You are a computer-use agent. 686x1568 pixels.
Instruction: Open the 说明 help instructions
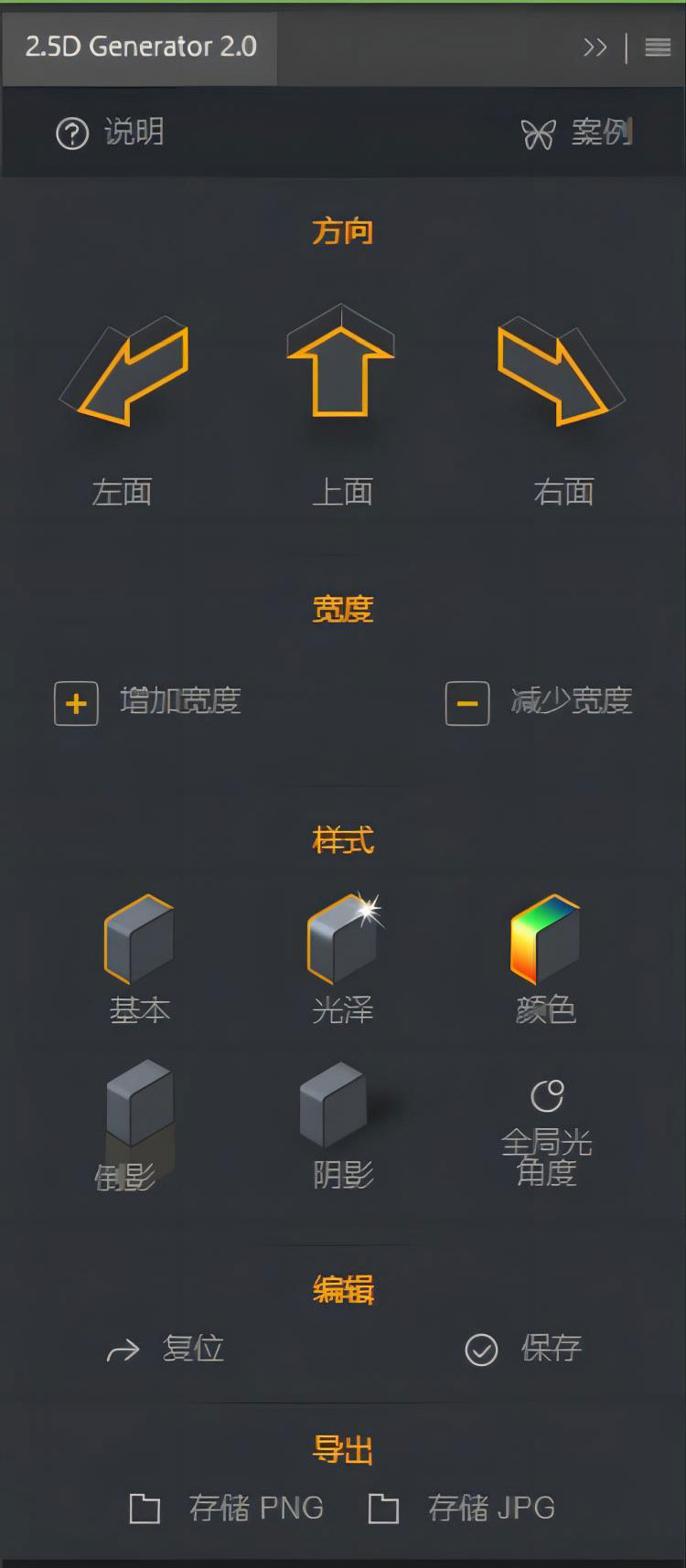111,133
